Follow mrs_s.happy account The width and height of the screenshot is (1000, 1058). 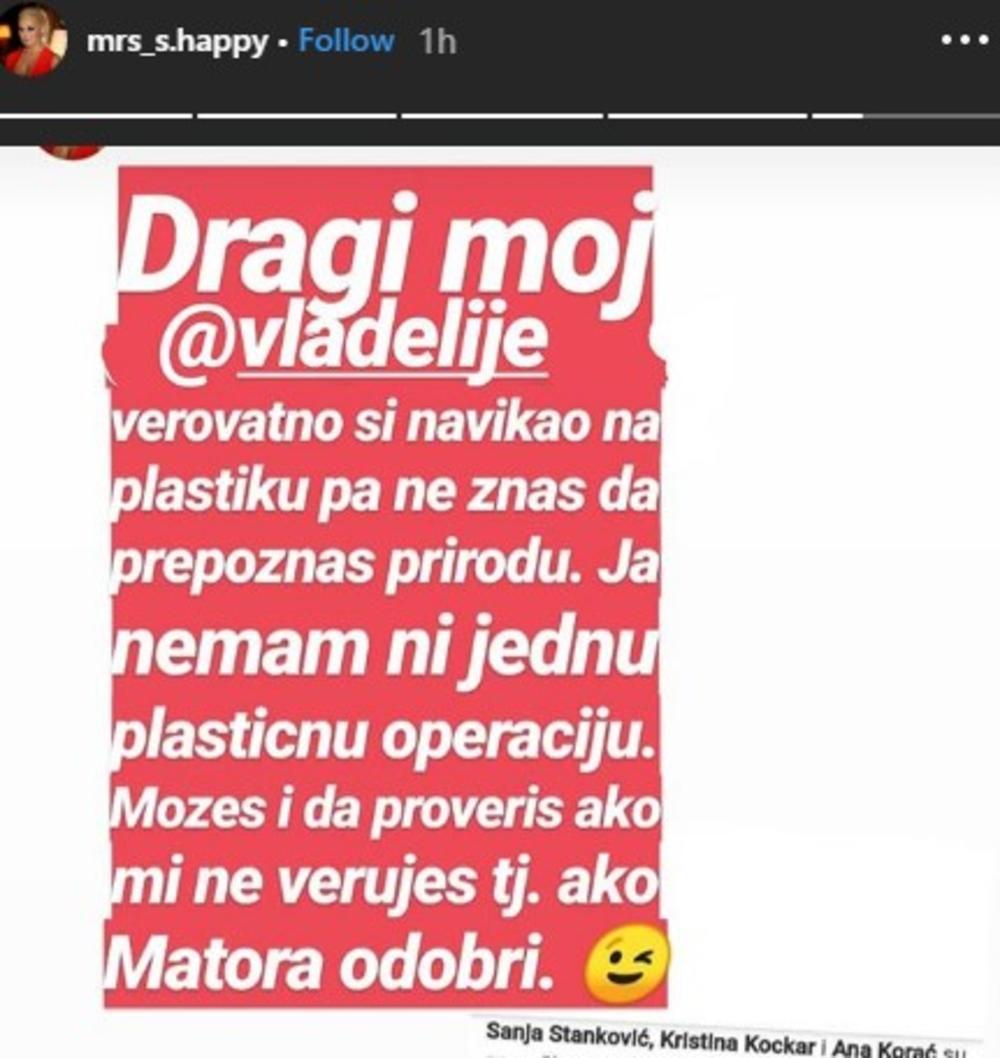pyautogui.click(x=346, y=41)
